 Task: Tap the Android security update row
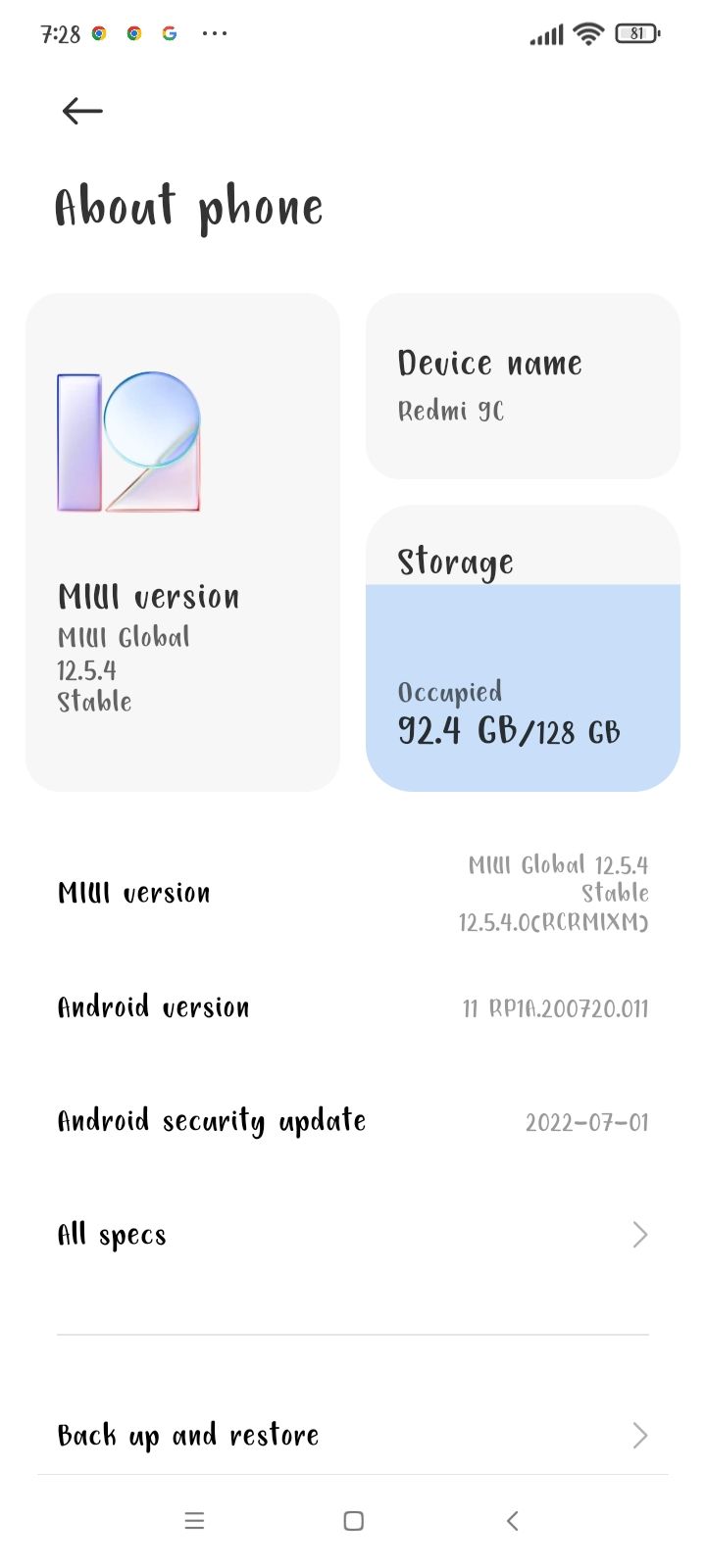(x=353, y=1121)
